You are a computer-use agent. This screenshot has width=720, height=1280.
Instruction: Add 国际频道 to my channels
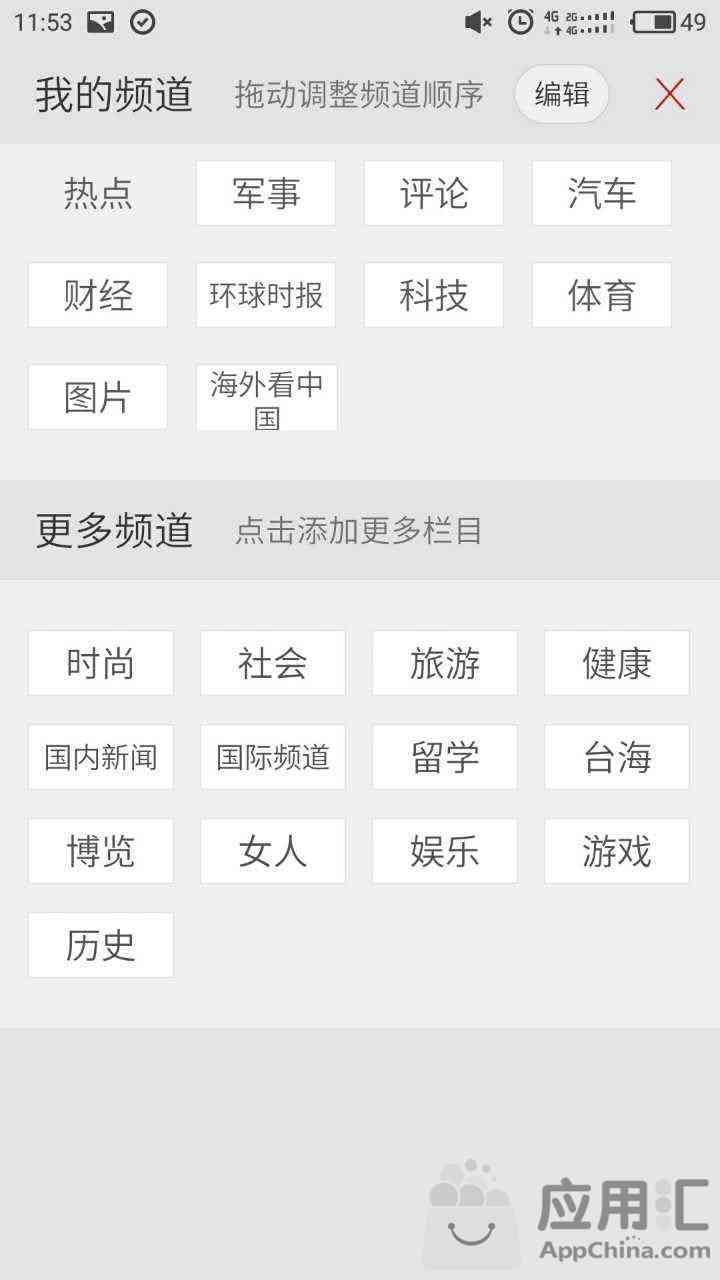point(273,757)
